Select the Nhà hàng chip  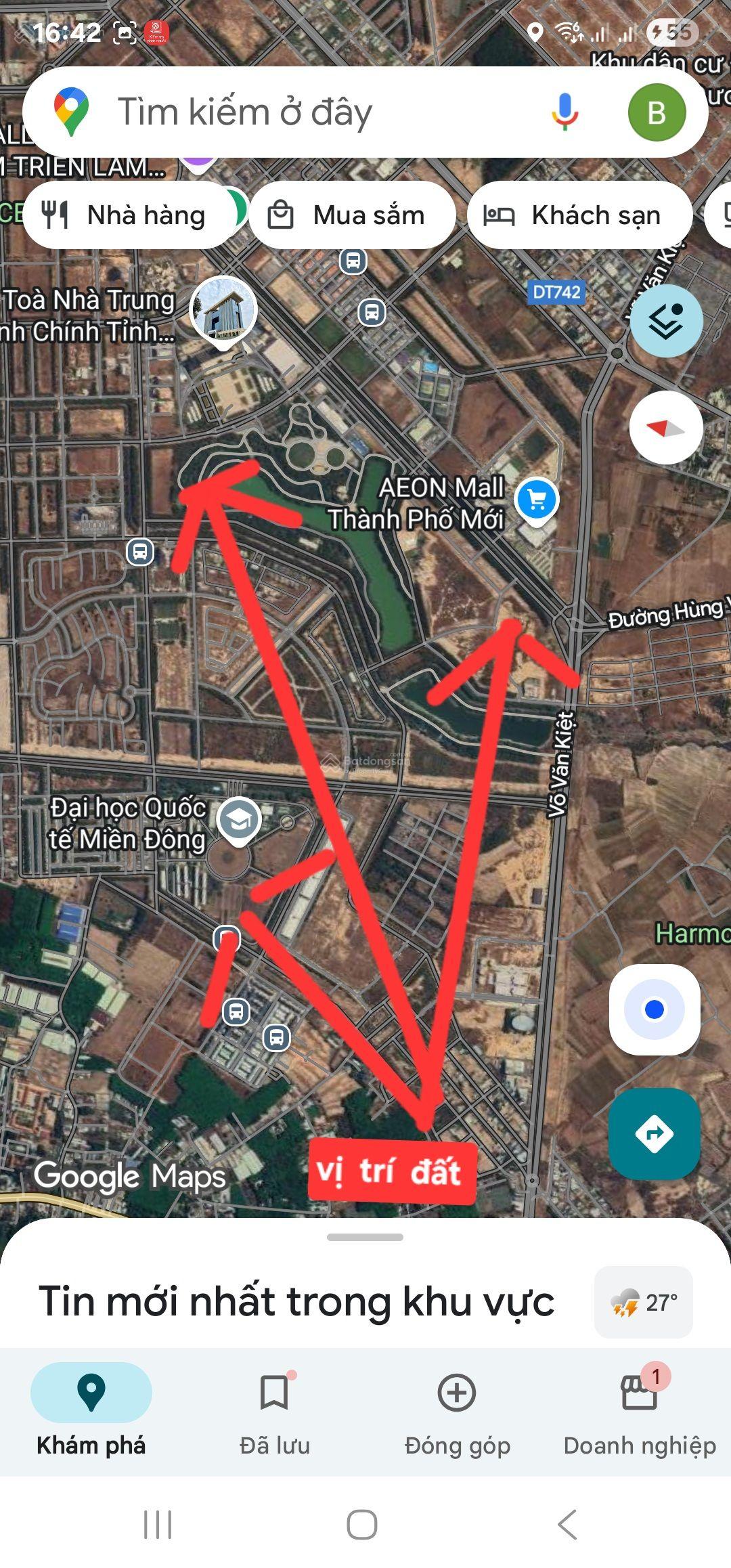pyautogui.click(x=129, y=215)
